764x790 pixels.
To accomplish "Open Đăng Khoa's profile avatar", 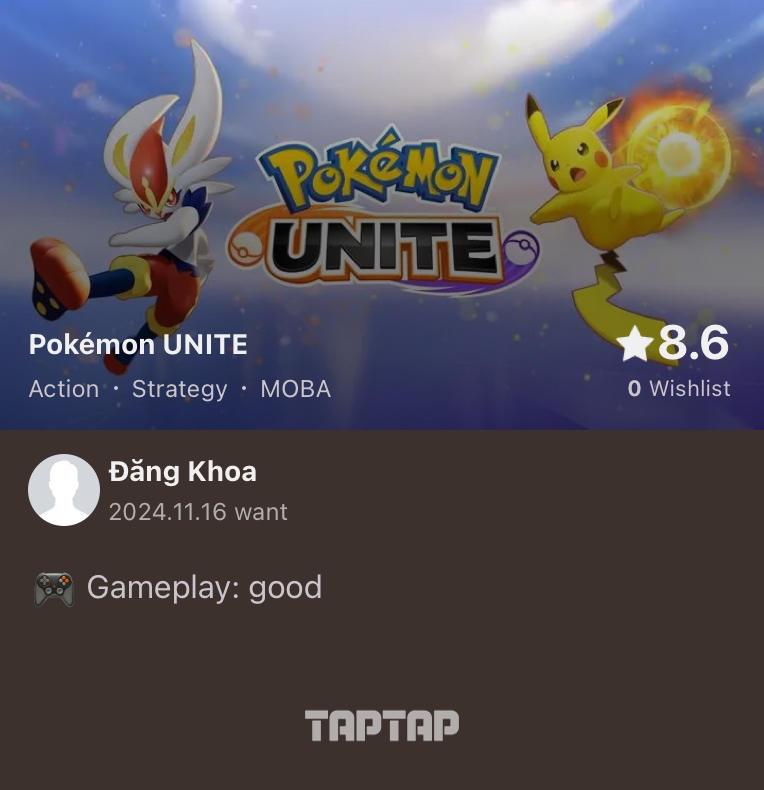I will [x=64, y=489].
